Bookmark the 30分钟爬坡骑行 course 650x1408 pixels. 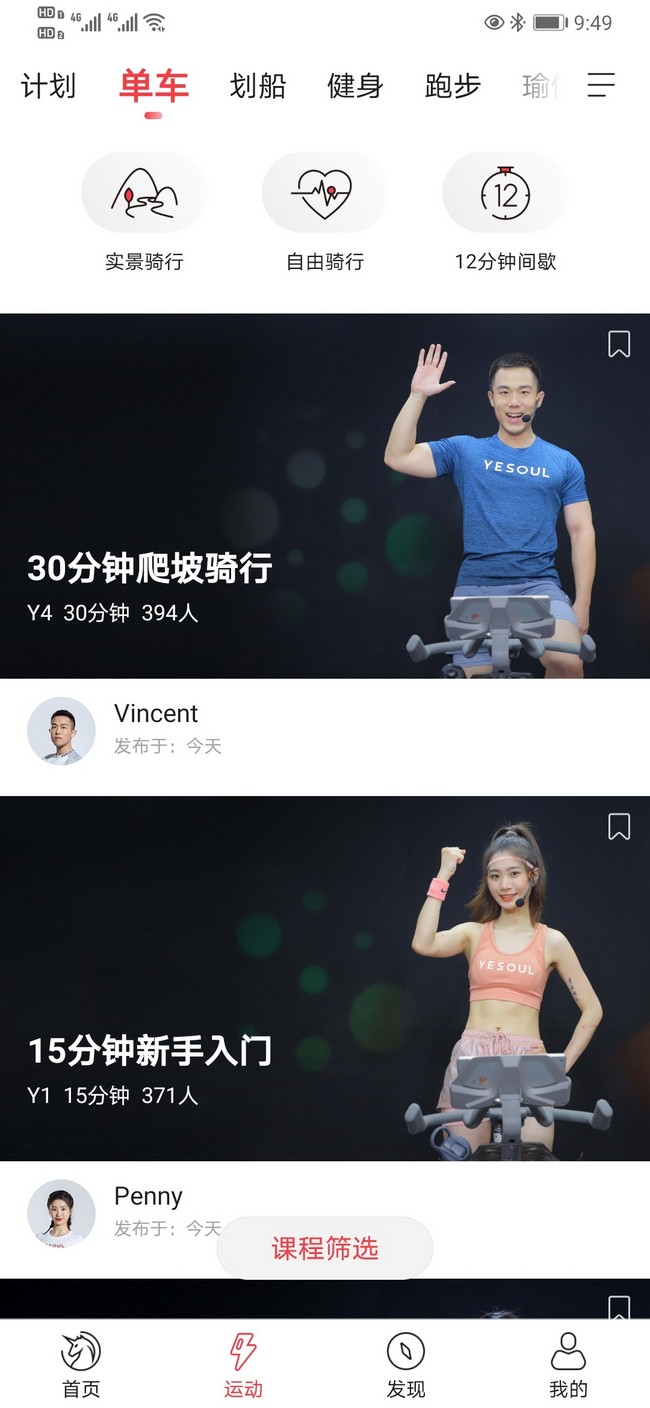(x=619, y=344)
